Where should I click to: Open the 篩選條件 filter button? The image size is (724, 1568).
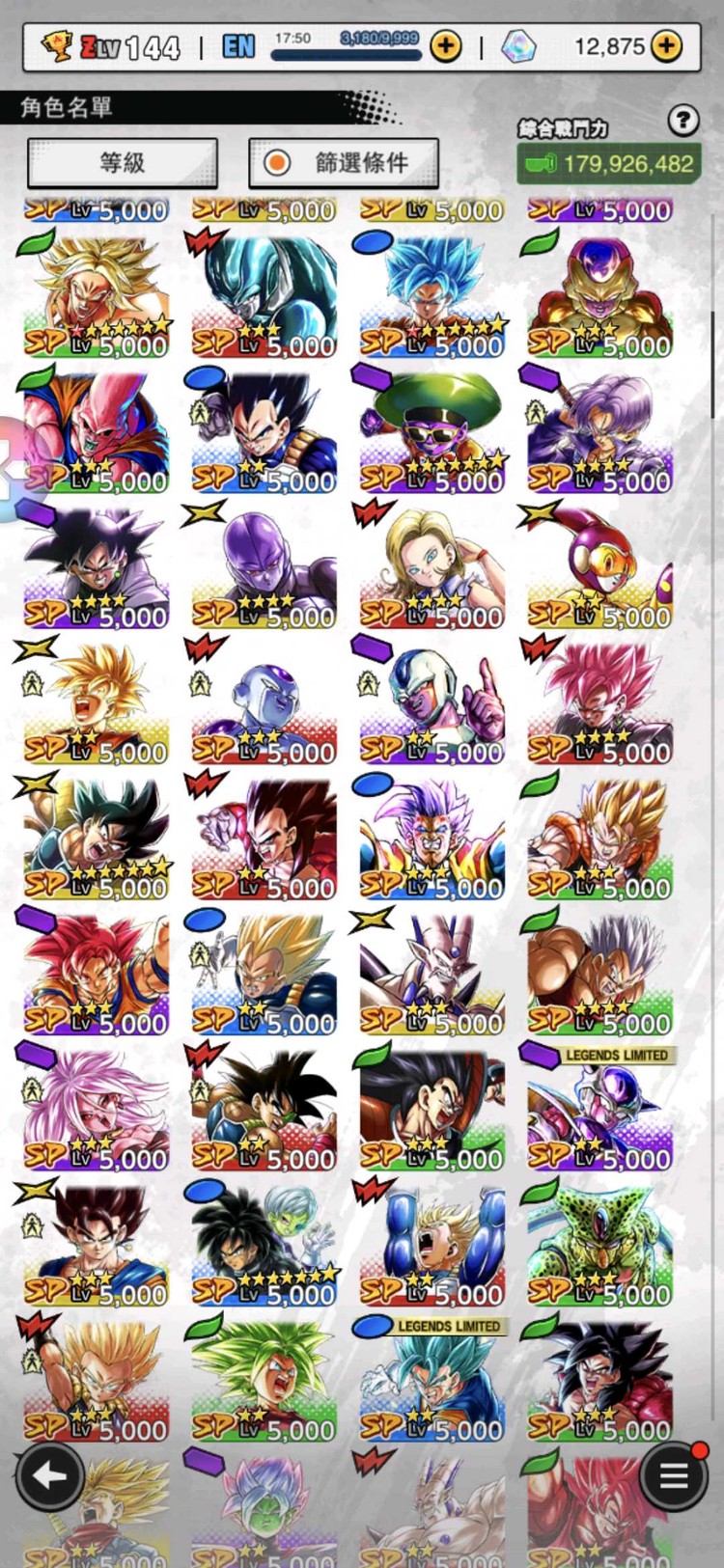point(344,163)
